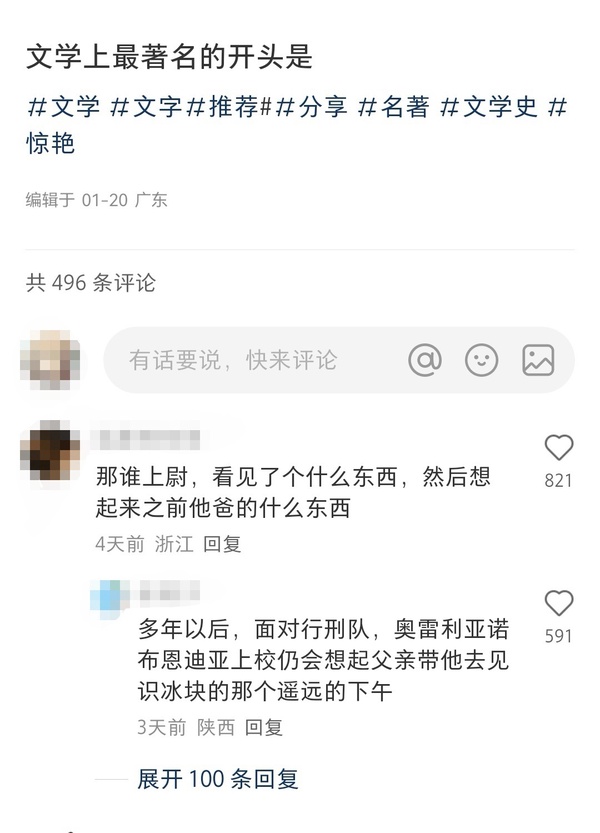Expand 展开 100 条回复
Screen dimensions: 600x833
pyautogui.click(x=218, y=779)
